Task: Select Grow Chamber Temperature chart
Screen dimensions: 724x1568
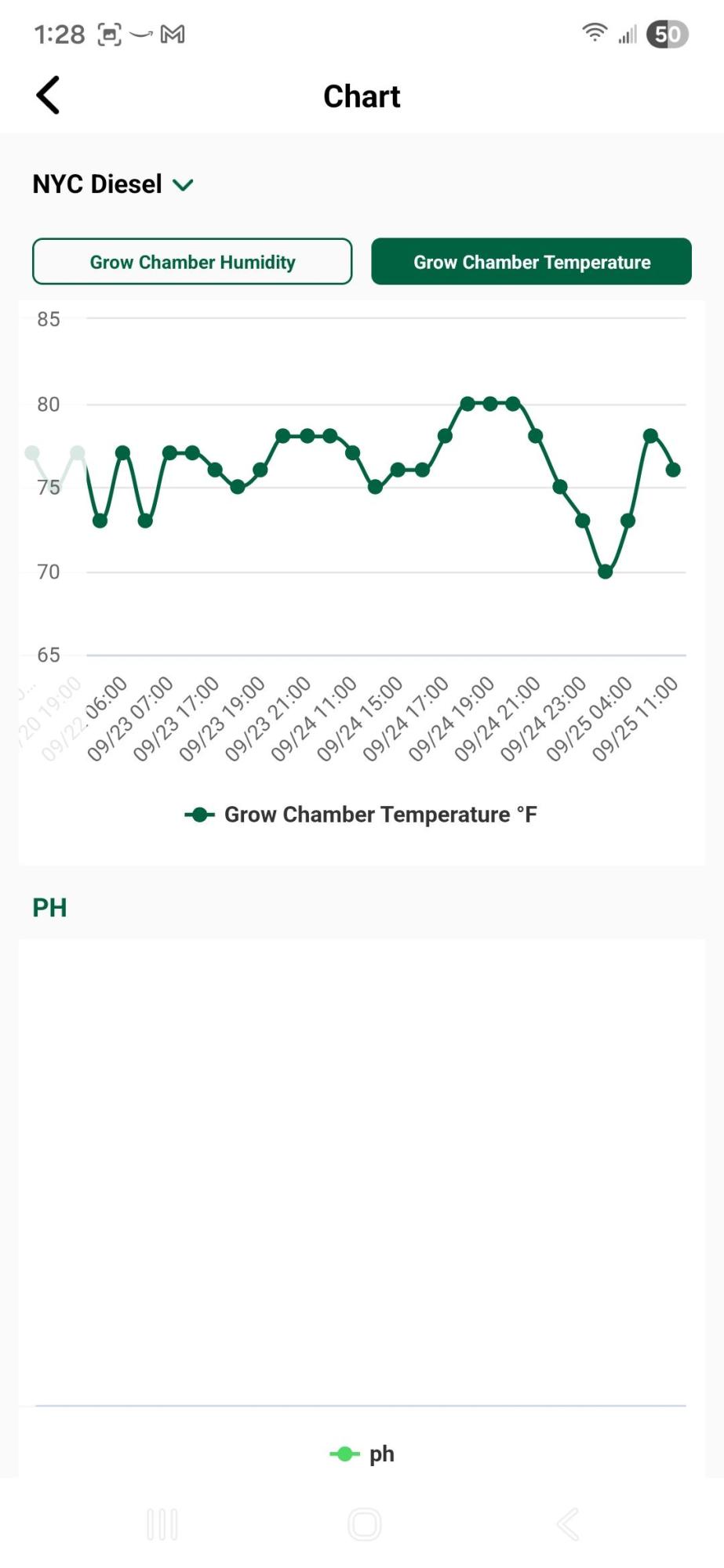Action: tap(531, 261)
